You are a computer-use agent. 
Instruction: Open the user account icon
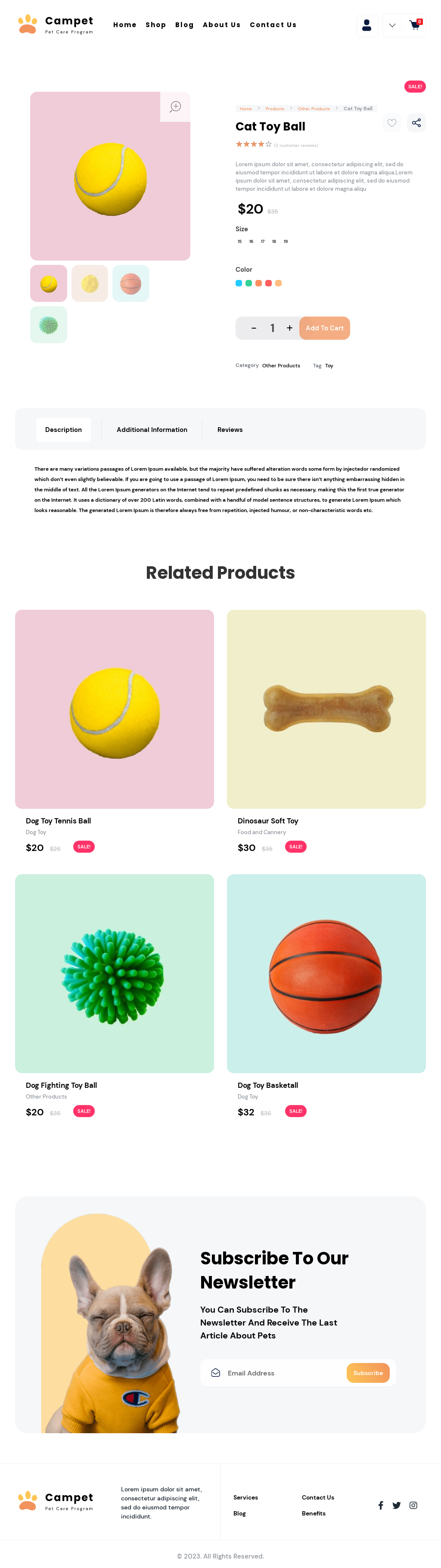click(366, 25)
